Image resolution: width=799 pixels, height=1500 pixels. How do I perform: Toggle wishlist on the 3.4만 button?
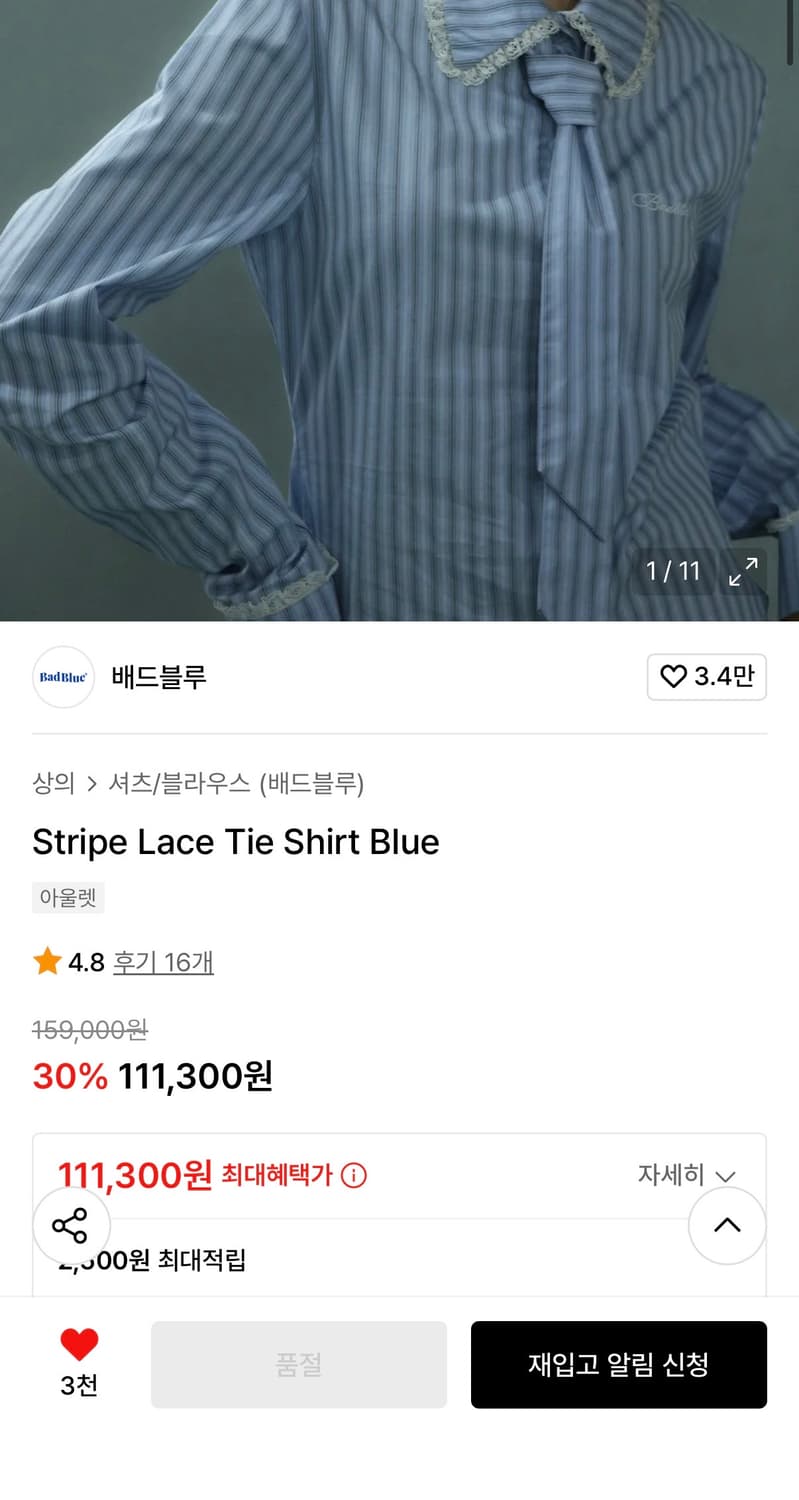707,677
